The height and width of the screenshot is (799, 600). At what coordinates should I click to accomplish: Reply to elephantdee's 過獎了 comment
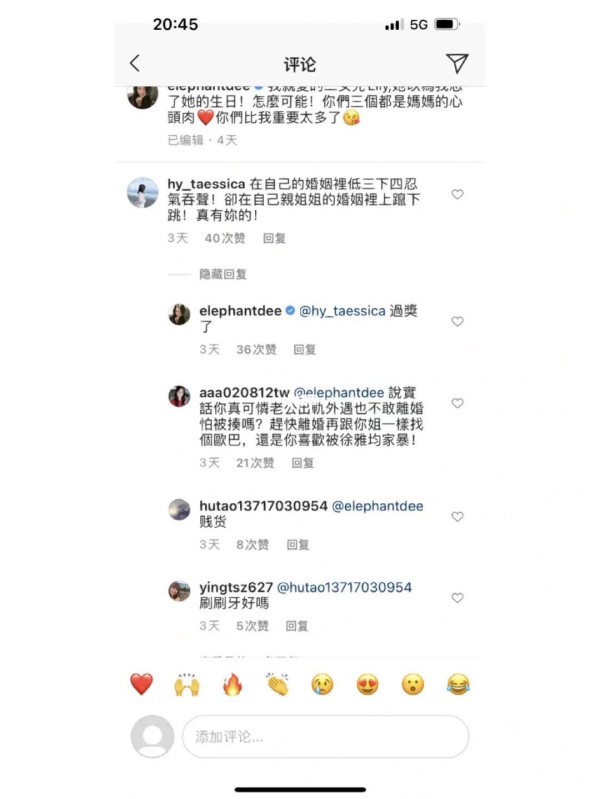304,350
